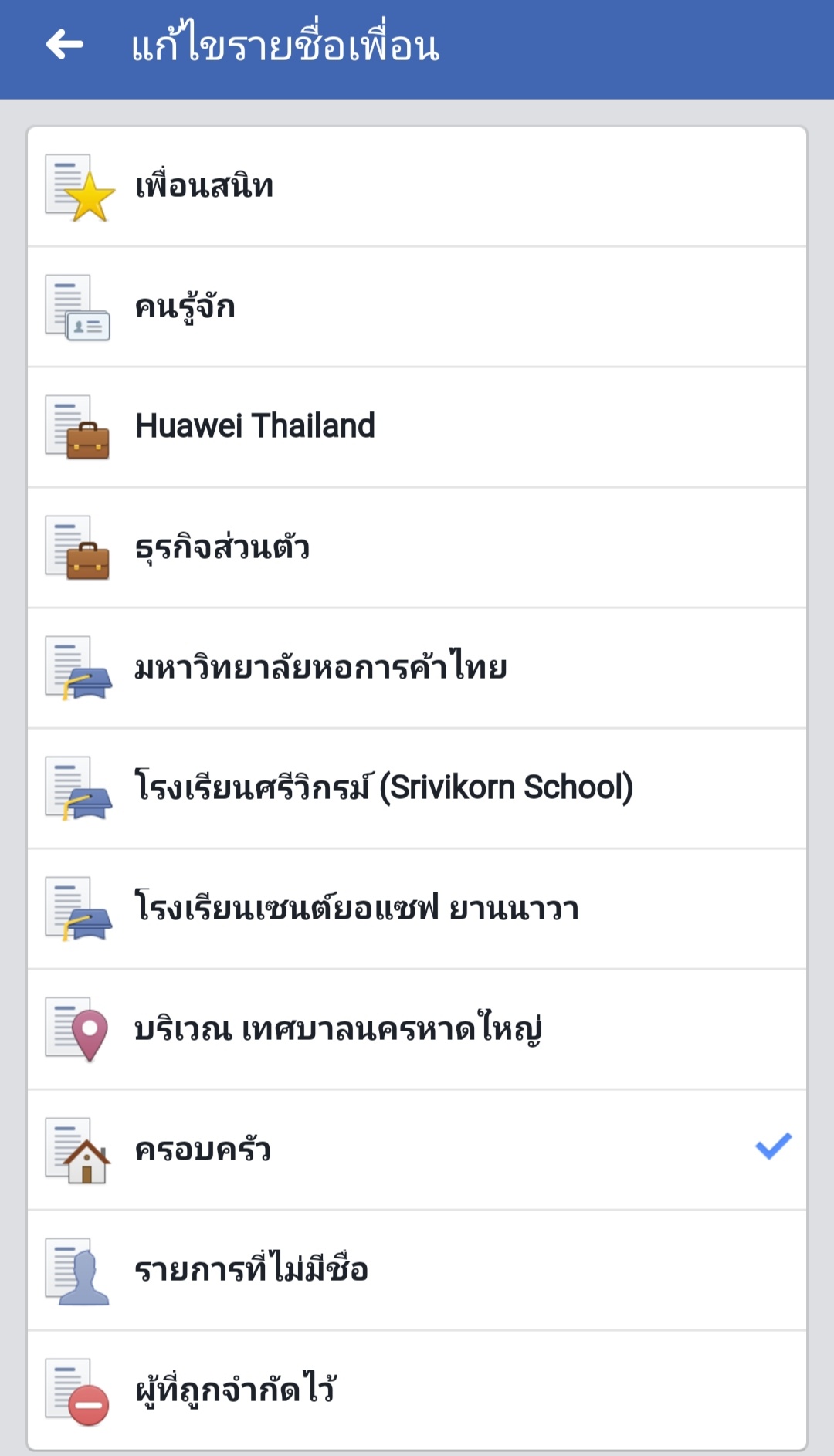Uncheck the ครอบครัว list

[x=417, y=1150]
